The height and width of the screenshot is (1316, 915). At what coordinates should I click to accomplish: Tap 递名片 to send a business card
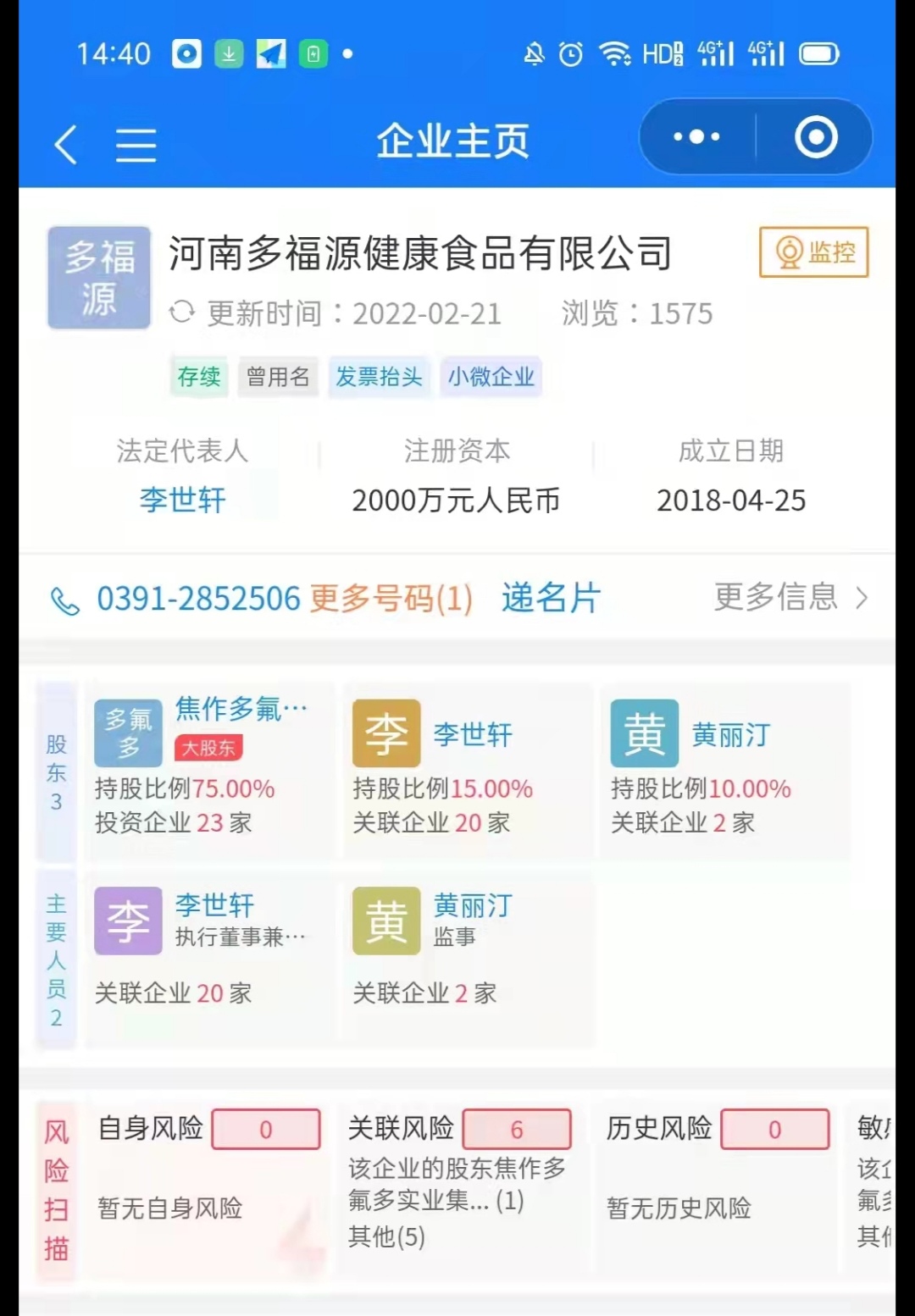click(x=551, y=598)
